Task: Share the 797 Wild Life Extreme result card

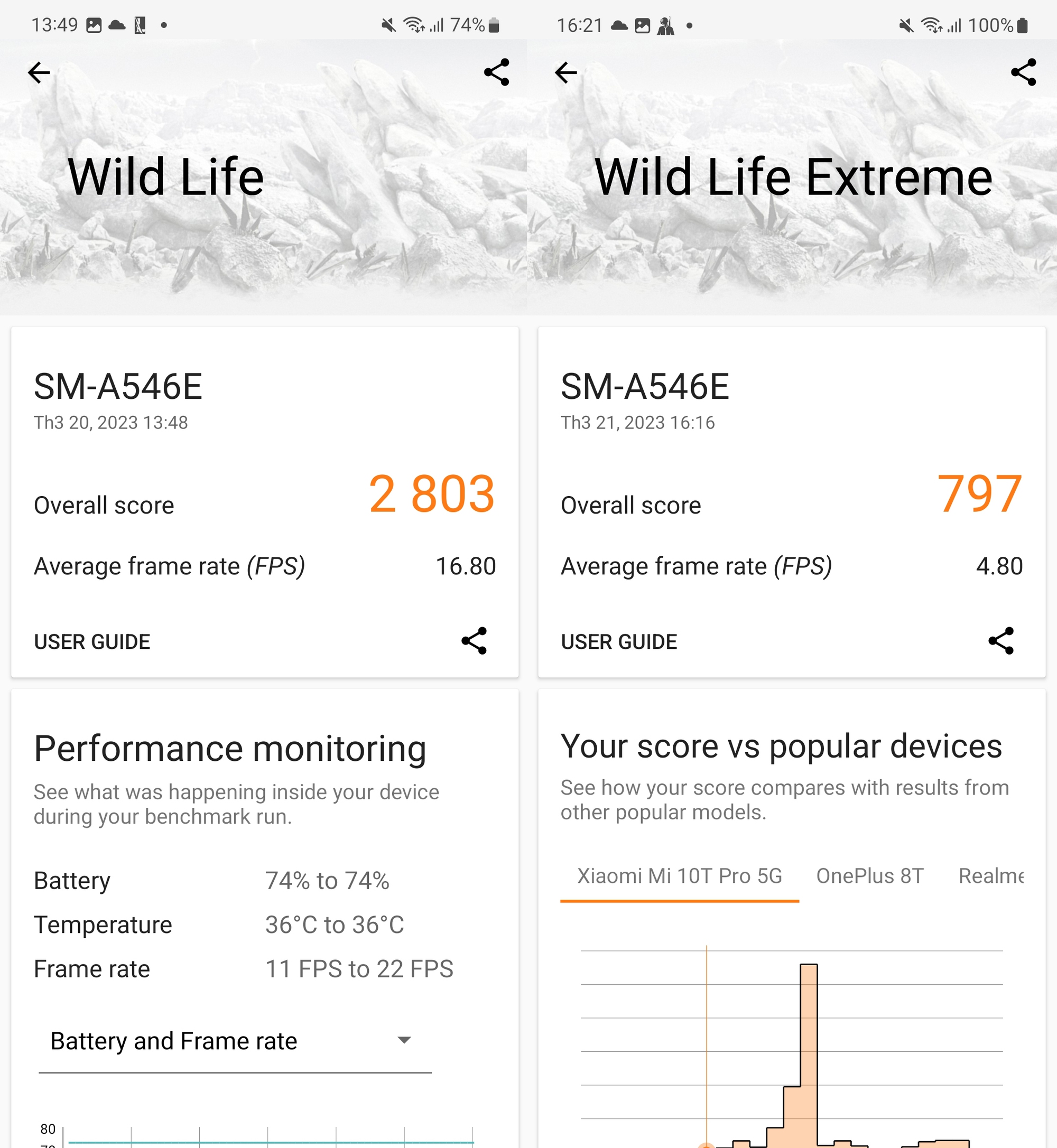Action: click(1001, 641)
